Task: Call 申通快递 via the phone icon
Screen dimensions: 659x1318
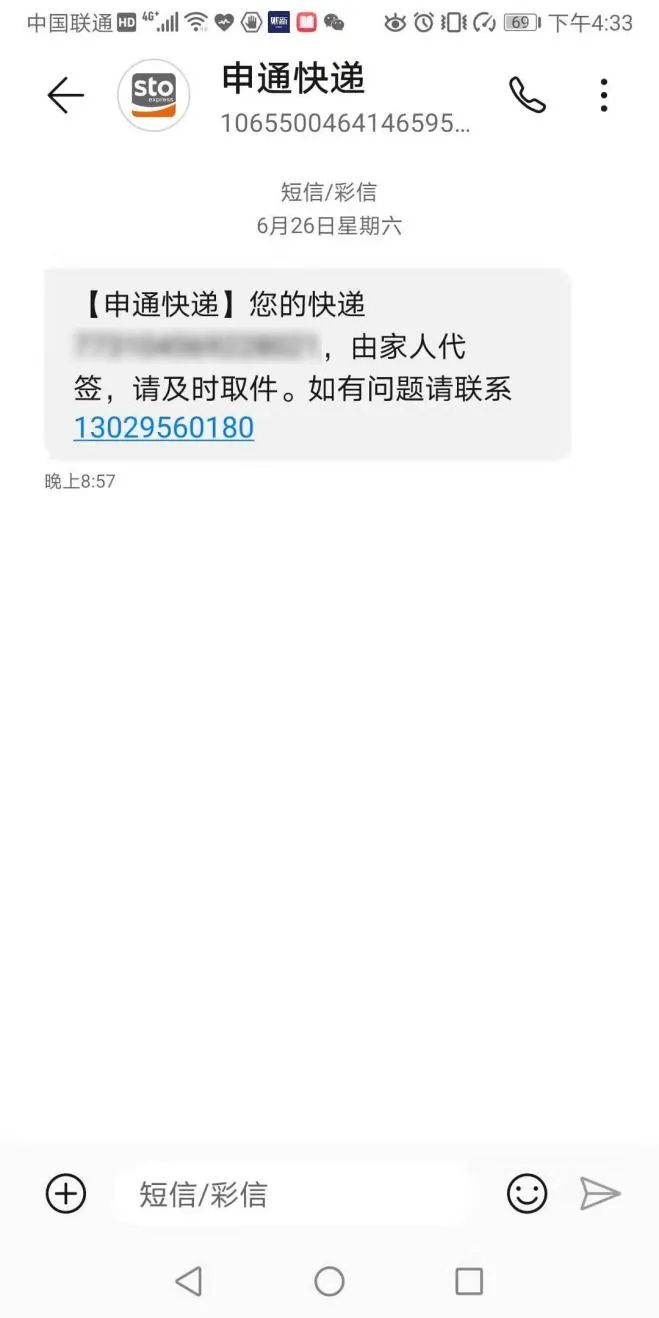Action: [527, 96]
